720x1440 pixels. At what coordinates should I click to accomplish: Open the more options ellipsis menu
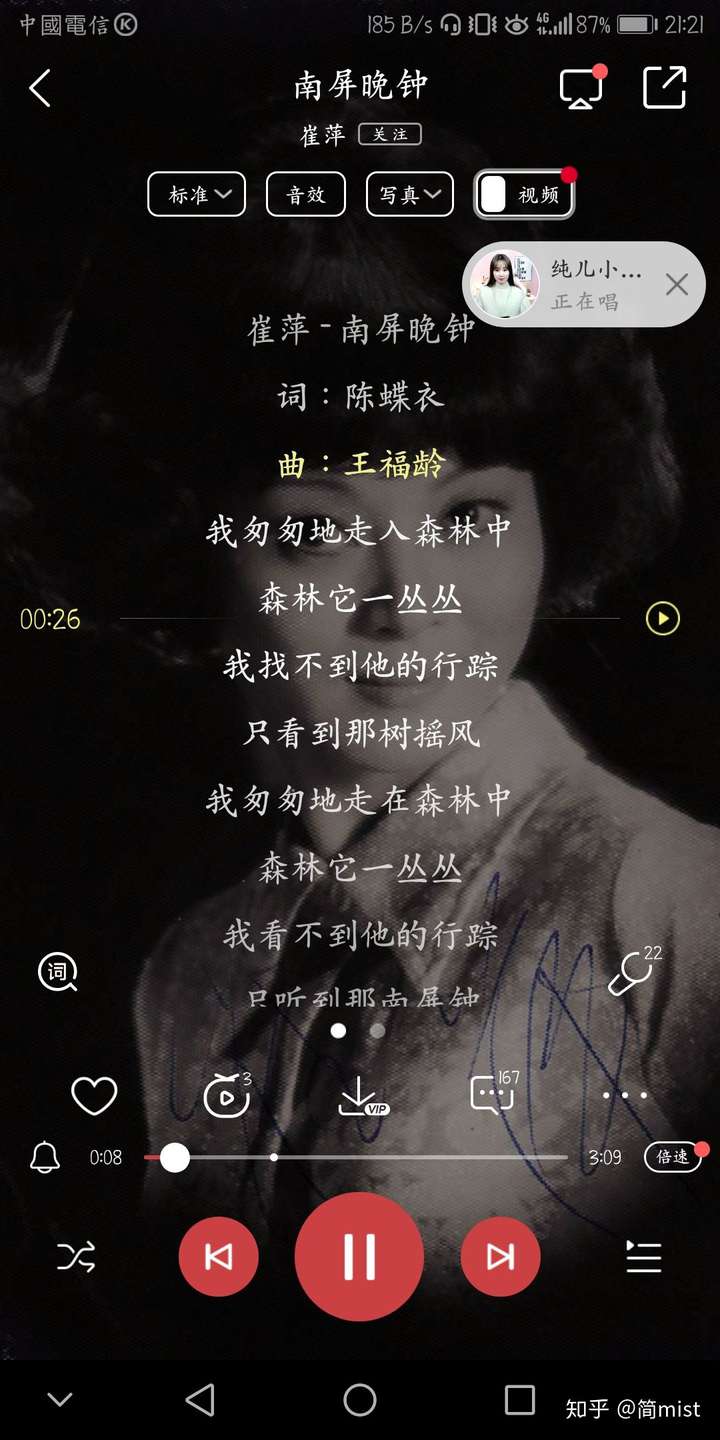click(x=624, y=1095)
